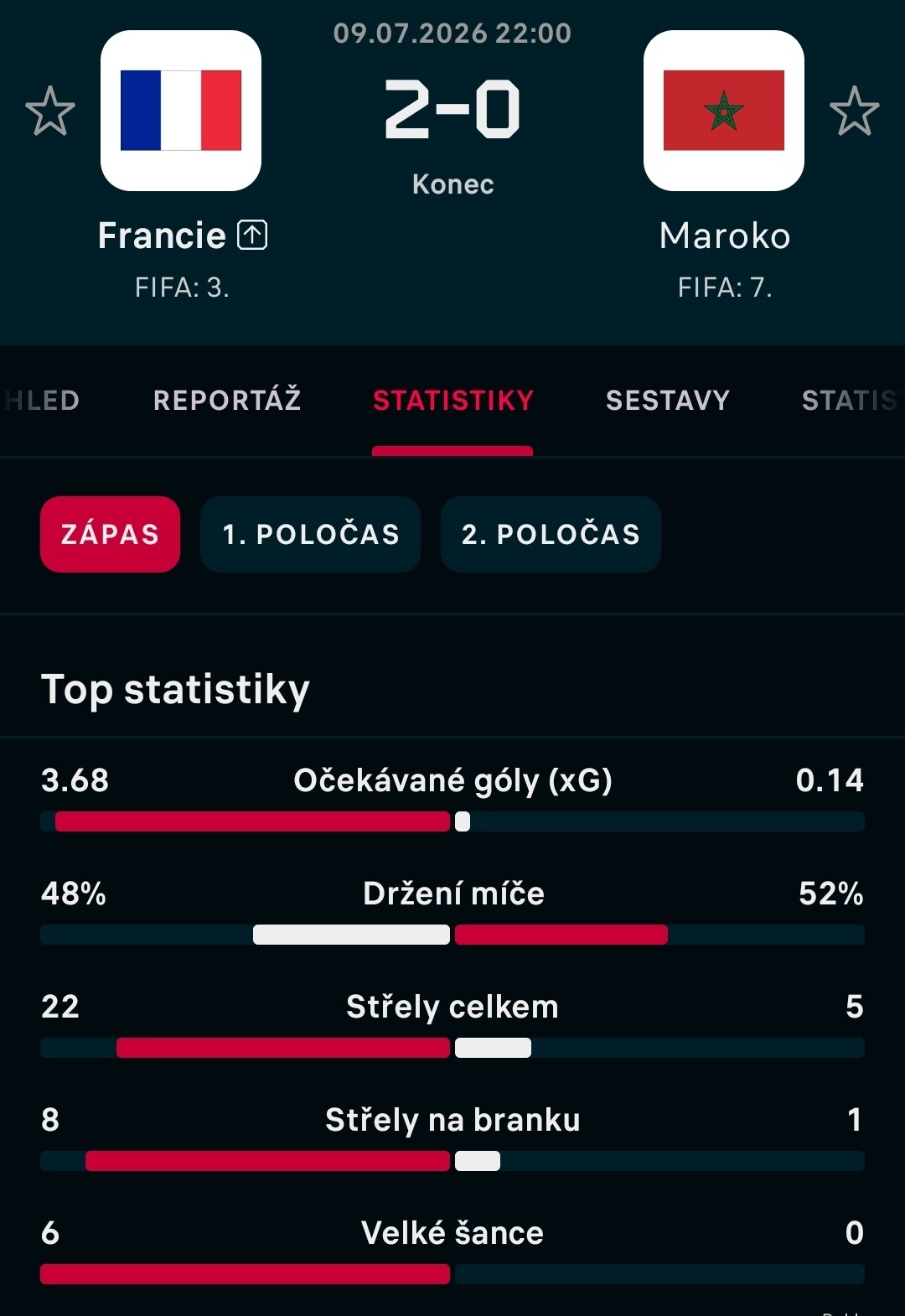The height and width of the screenshot is (1316, 905).
Task: Filter statistics to 2. poločas
Action: (551, 534)
